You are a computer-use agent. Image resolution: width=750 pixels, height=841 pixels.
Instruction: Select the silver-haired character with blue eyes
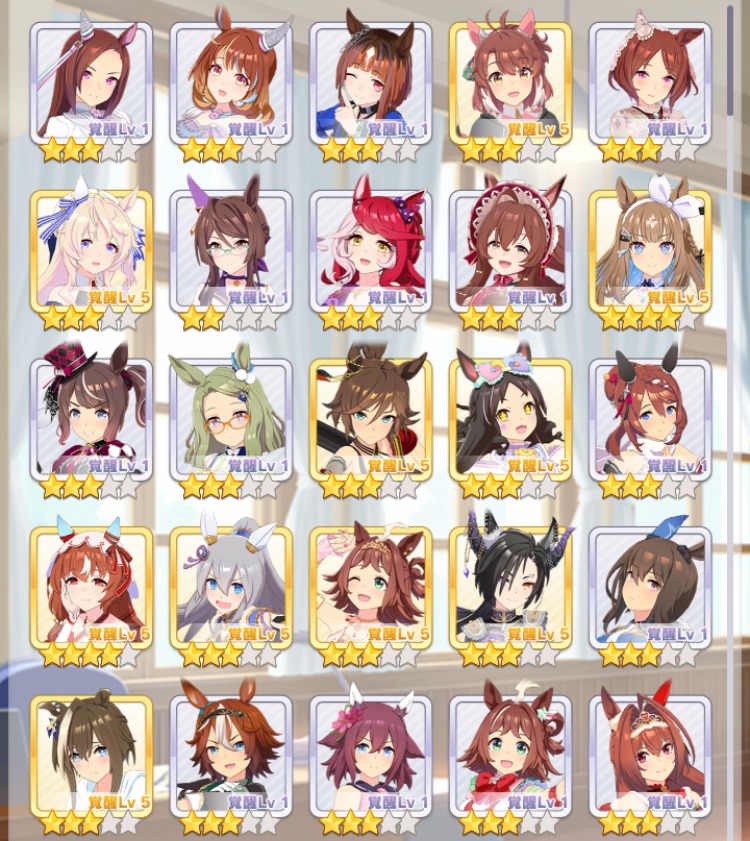[x=231, y=586]
